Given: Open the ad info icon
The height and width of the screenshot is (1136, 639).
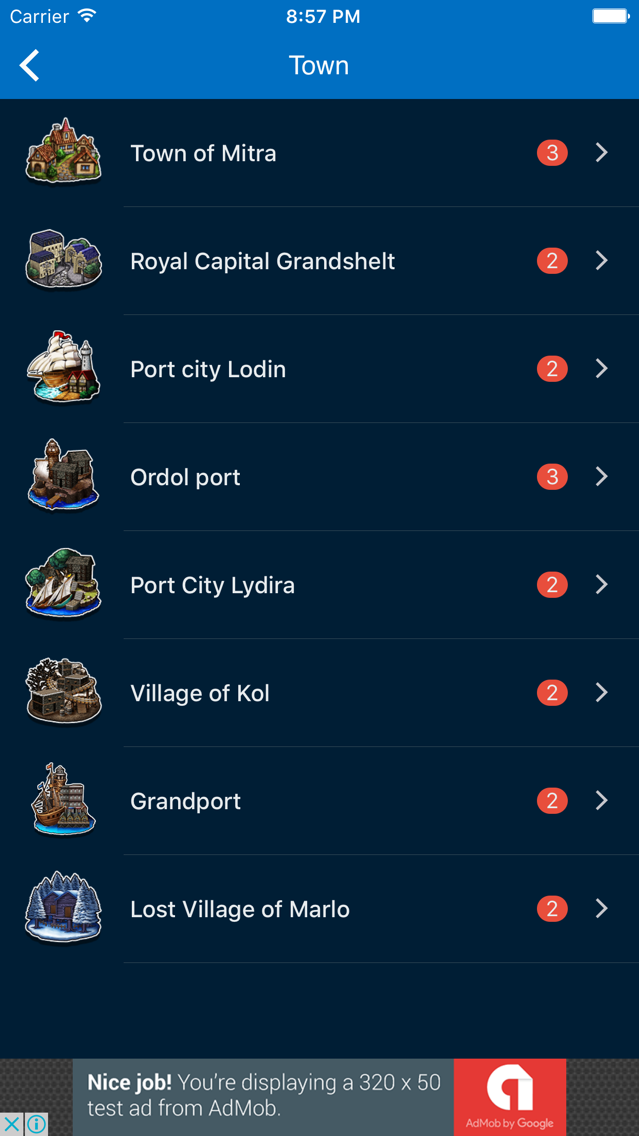Looking at the screenshot, I should point(36,1124).
